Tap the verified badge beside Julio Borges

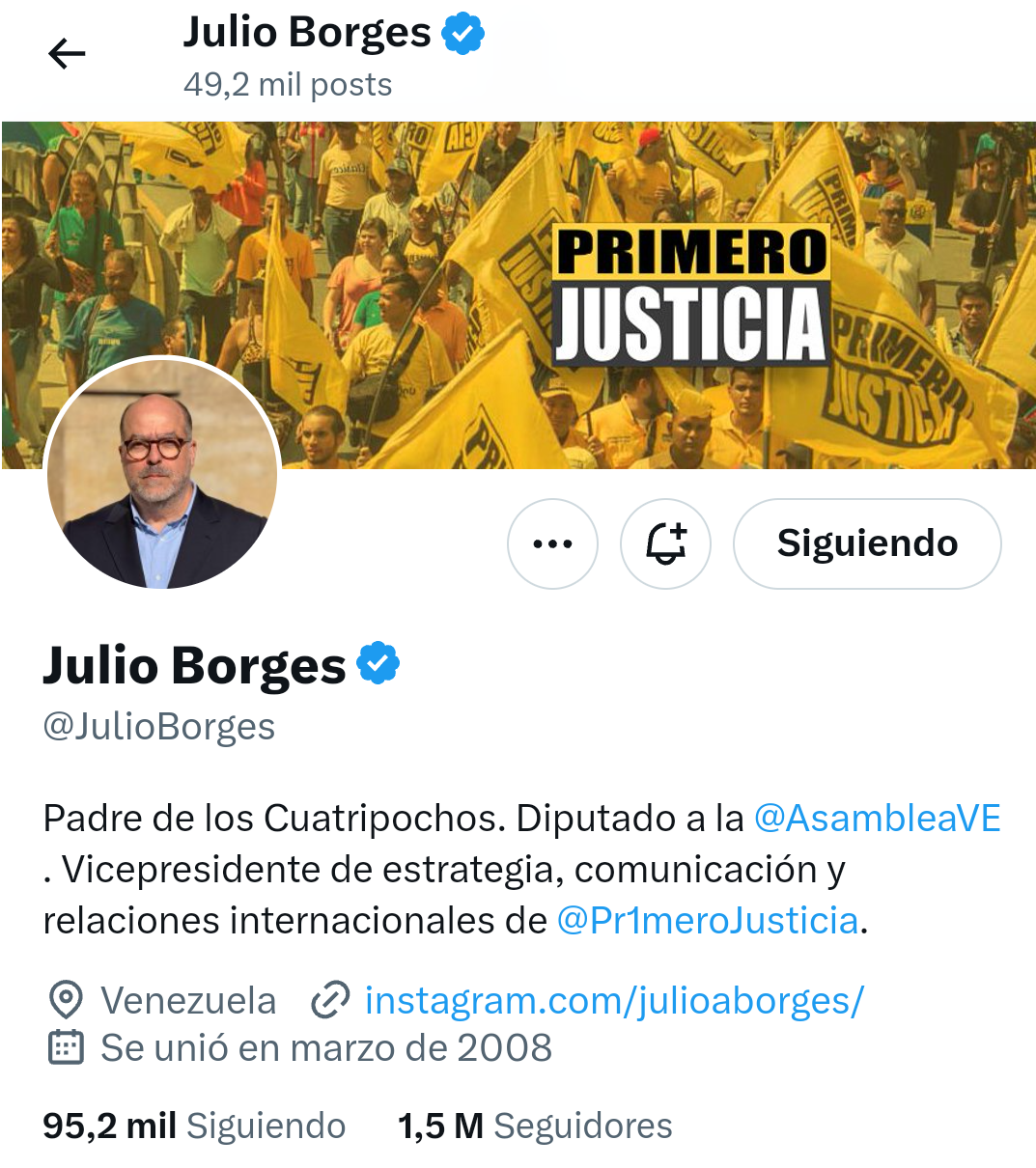click(x=378, y=664)
